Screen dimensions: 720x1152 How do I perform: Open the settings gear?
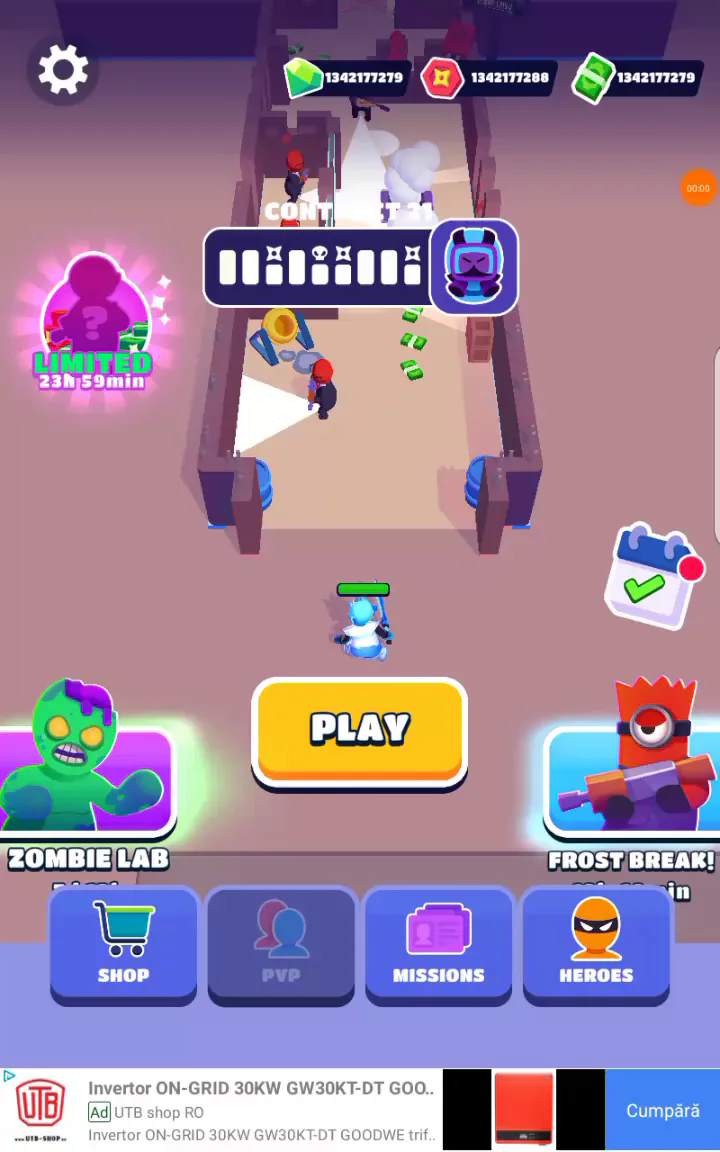pos(63,70)
